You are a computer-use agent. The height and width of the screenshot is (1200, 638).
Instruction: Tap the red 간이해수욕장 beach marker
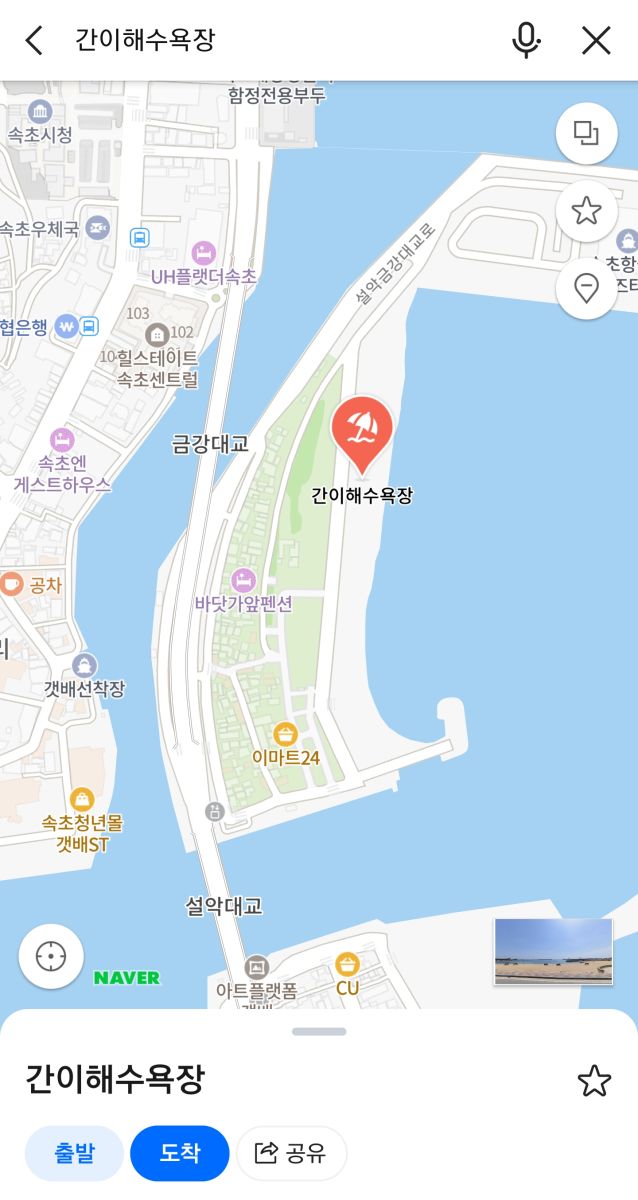(361, 430)
